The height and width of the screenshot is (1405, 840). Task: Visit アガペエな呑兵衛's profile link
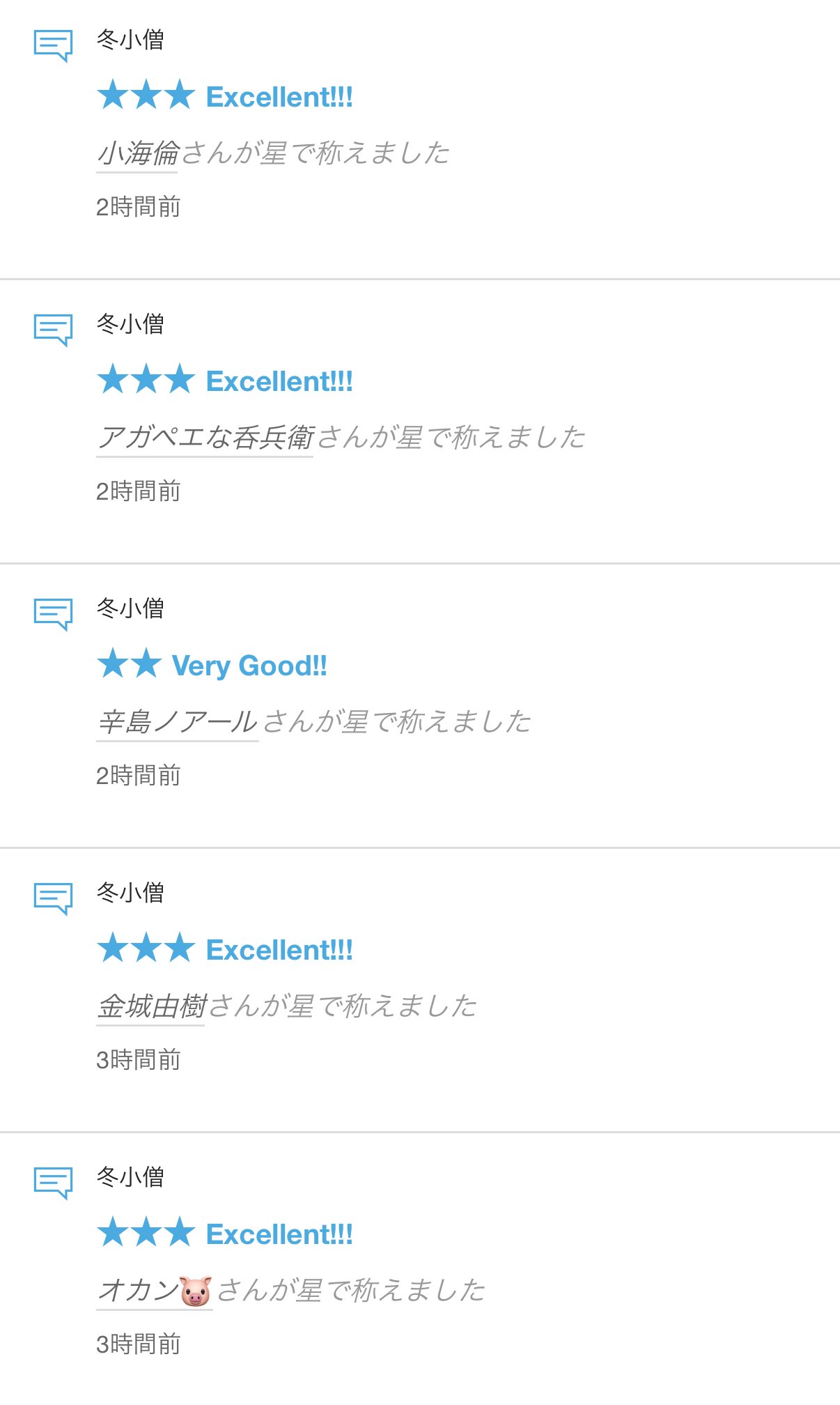point(205,438)
